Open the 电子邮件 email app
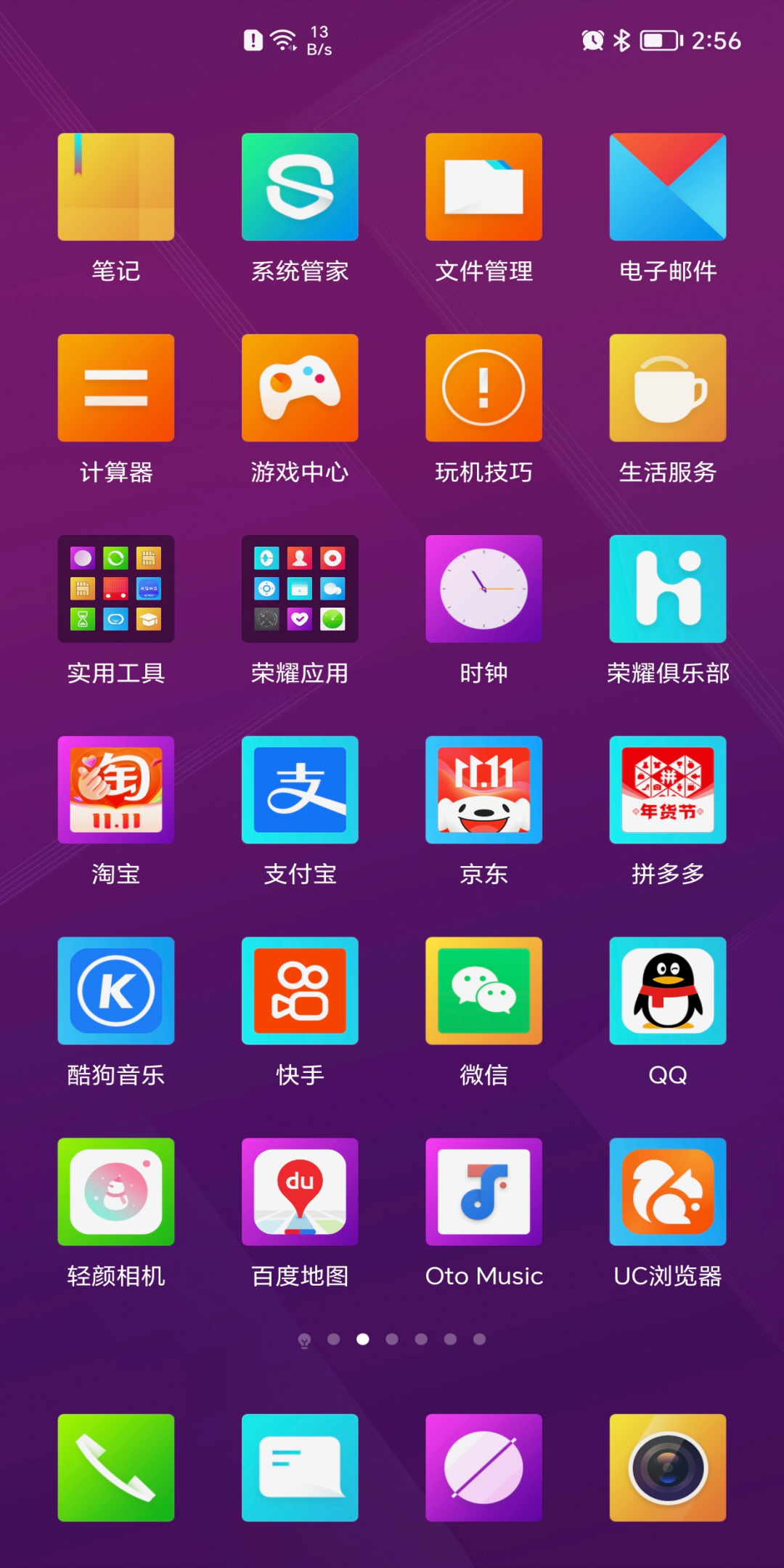 point(667,187)
